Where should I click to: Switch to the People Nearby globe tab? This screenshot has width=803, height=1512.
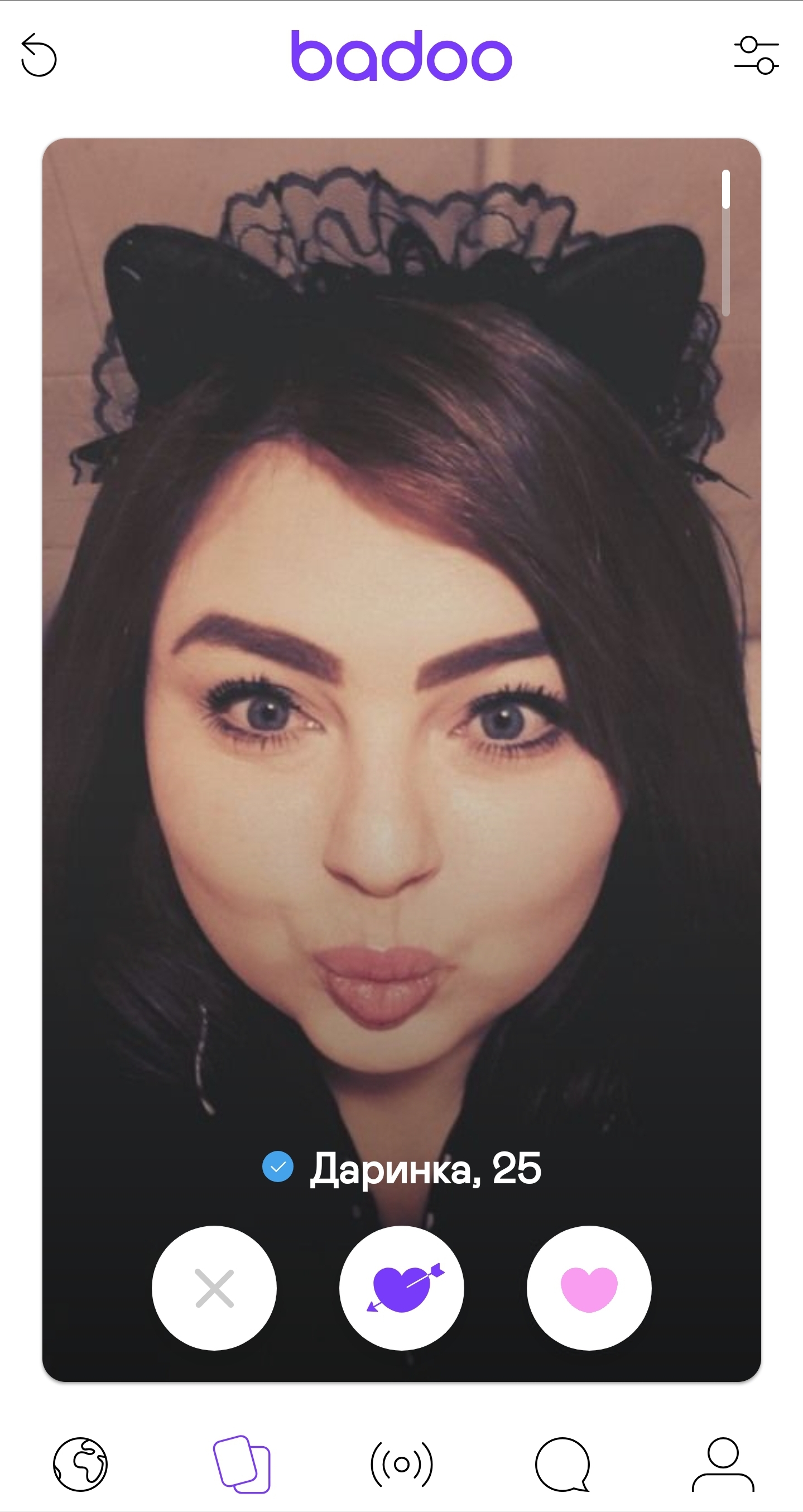point(80,1464)
